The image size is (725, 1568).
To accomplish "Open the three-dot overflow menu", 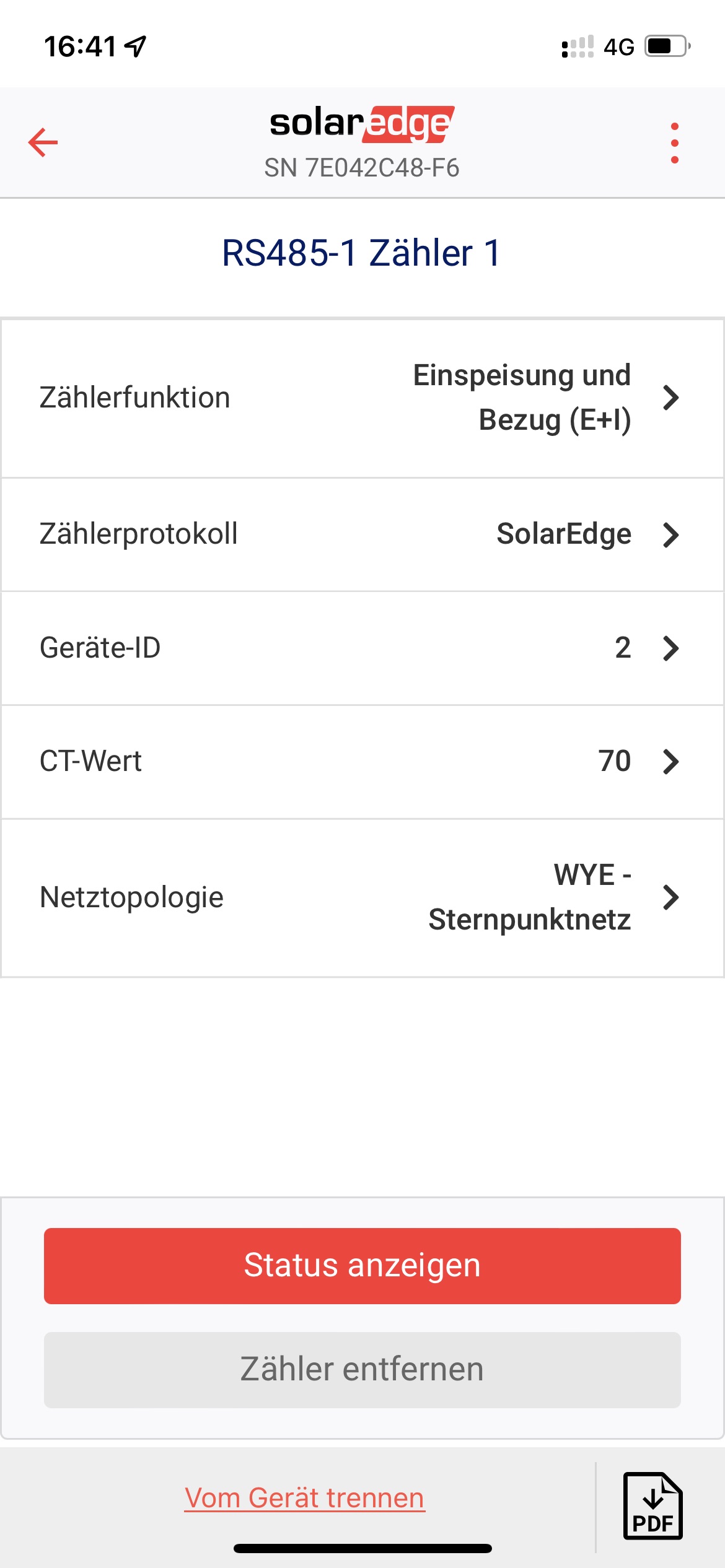I will [x=674, y=143].
